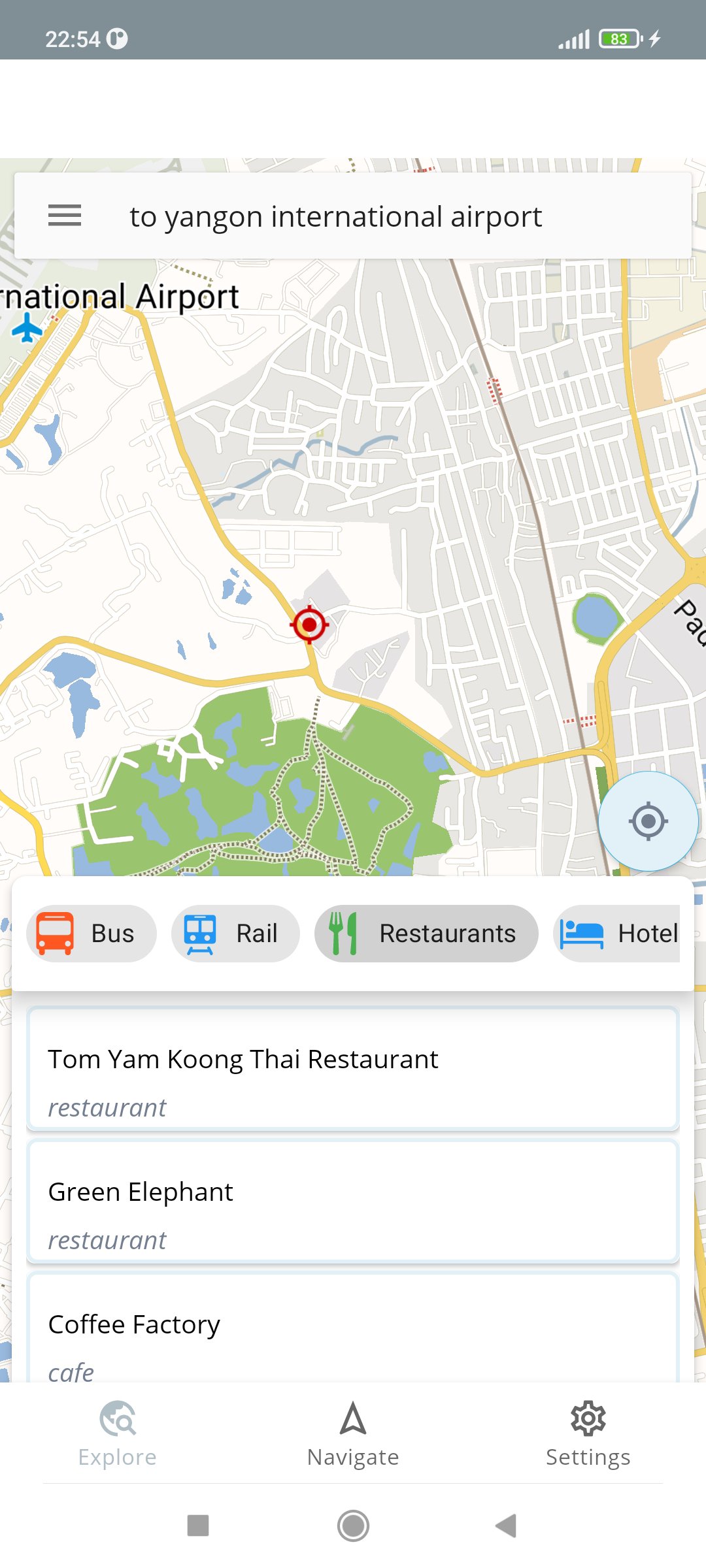Center map on my current location
Image resolution: width=706 pixels, height=1568 pixels.
click(648, 821)
